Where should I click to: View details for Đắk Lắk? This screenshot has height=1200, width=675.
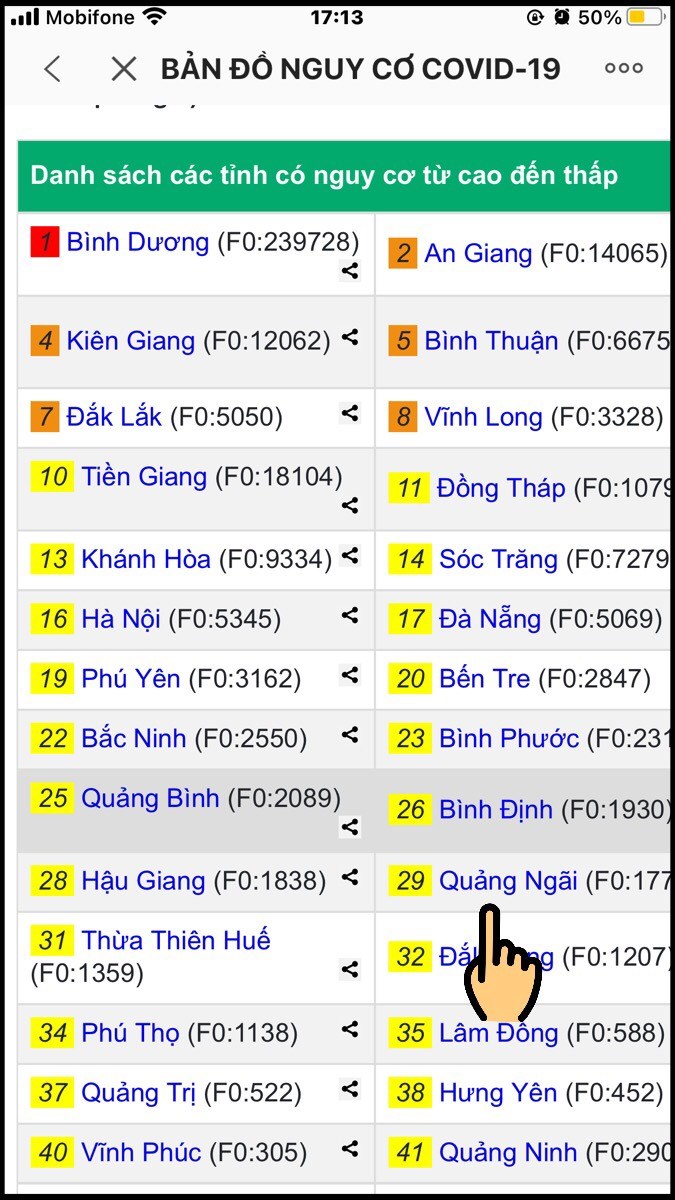[114, 416]
